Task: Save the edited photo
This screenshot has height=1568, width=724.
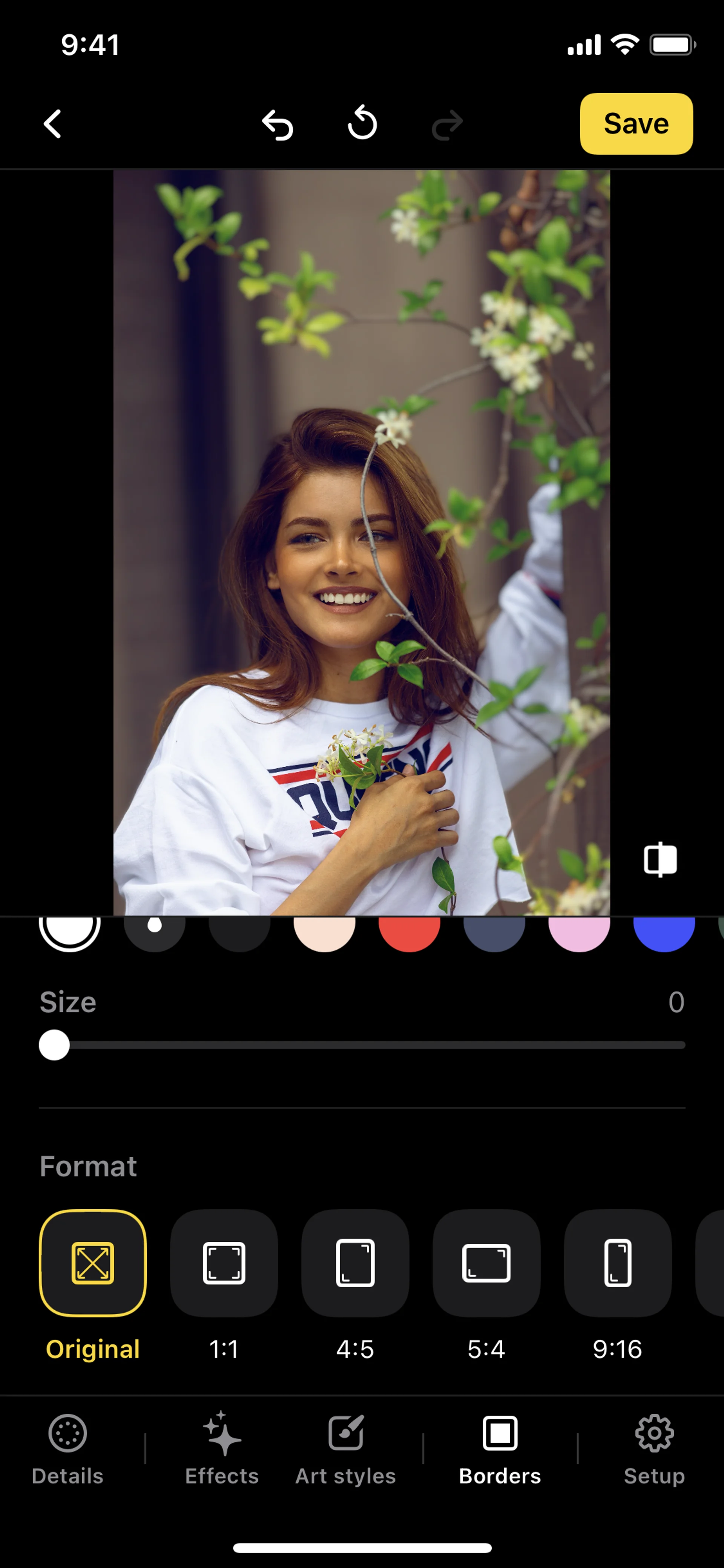Action: click(x=636, y=124)
